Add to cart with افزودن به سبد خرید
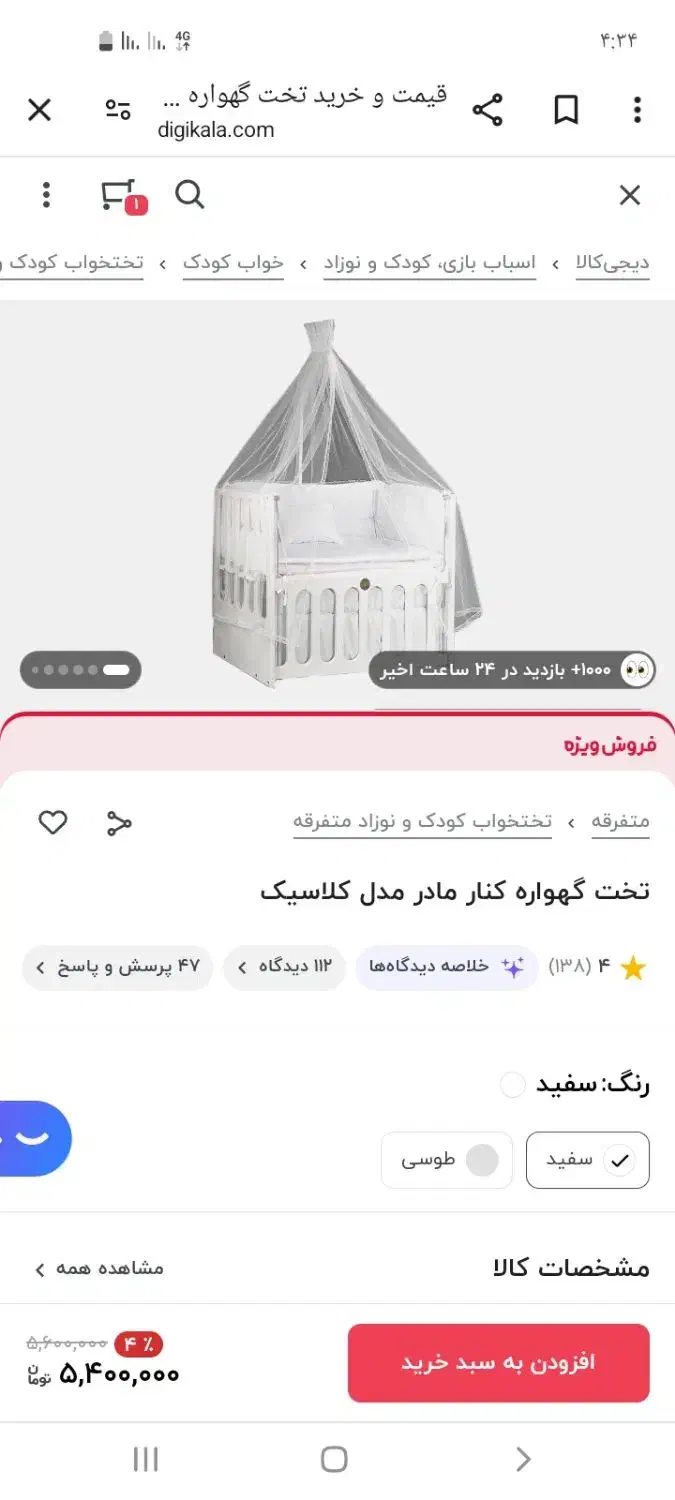This screenshot has height=1500, width=675. tap(498, 1363)
